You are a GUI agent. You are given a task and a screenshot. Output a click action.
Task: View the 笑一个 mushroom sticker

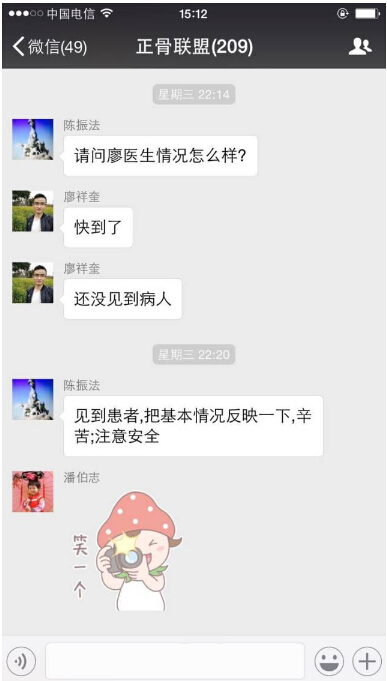pyautogui.click(x=128, y=551)
